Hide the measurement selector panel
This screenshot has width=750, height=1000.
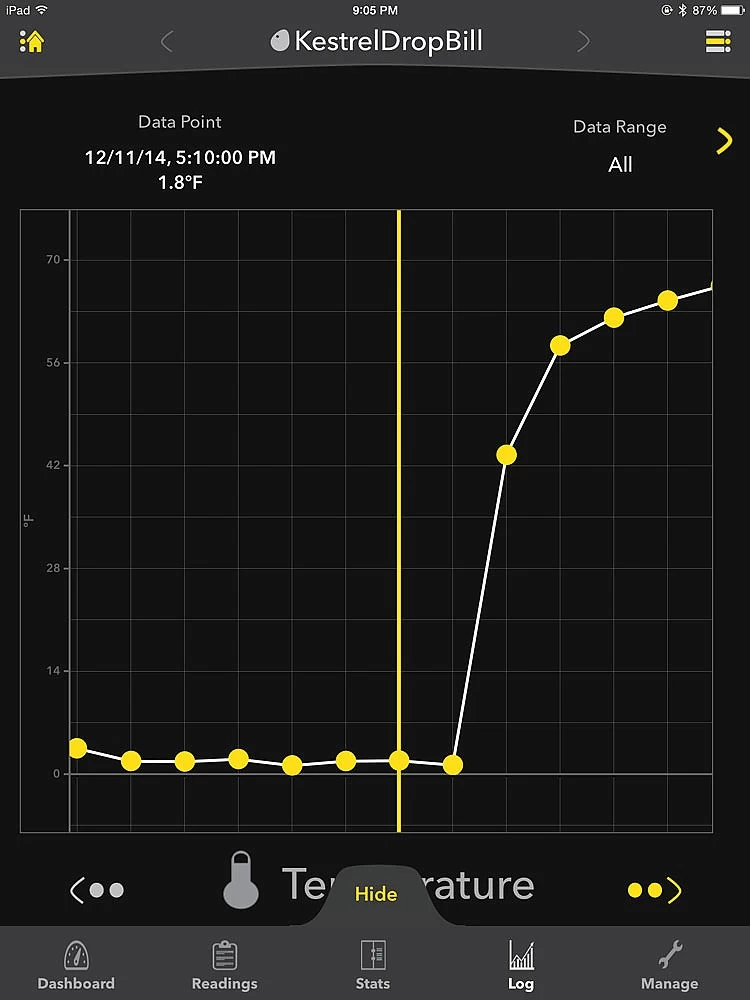click(x=376, y=894)
